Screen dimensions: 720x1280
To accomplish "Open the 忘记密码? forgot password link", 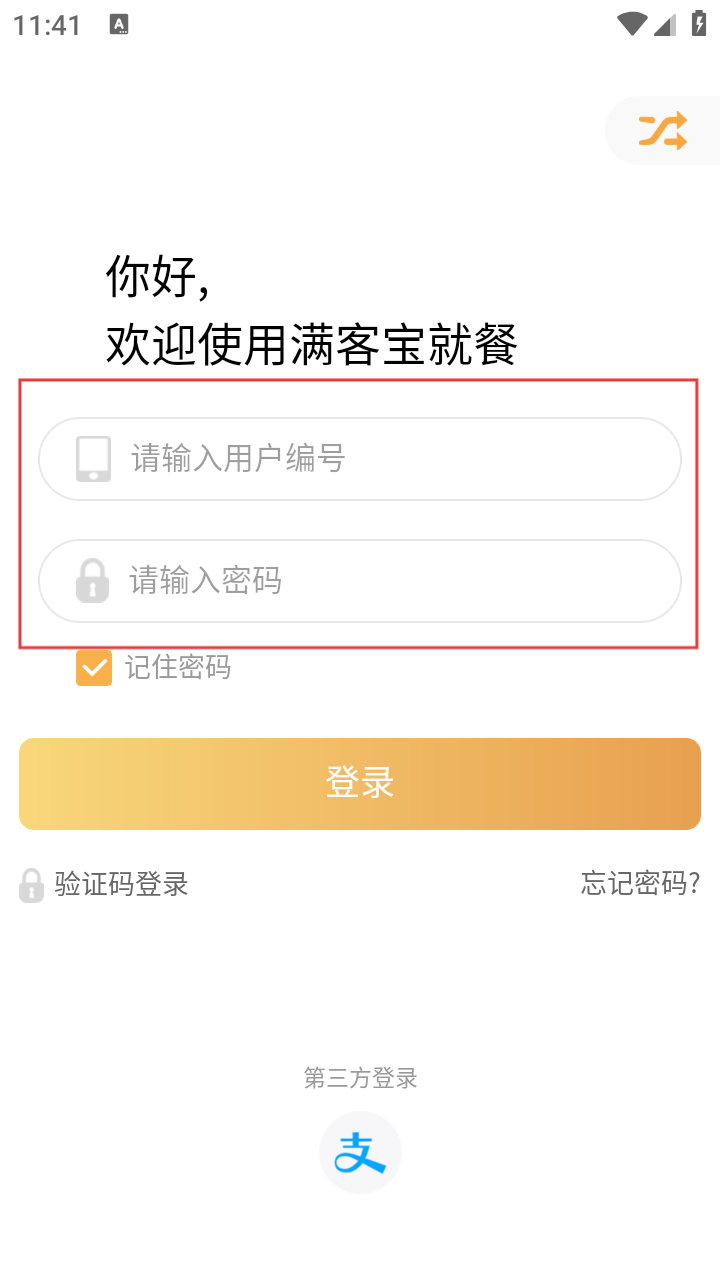I will click(640, 883).
